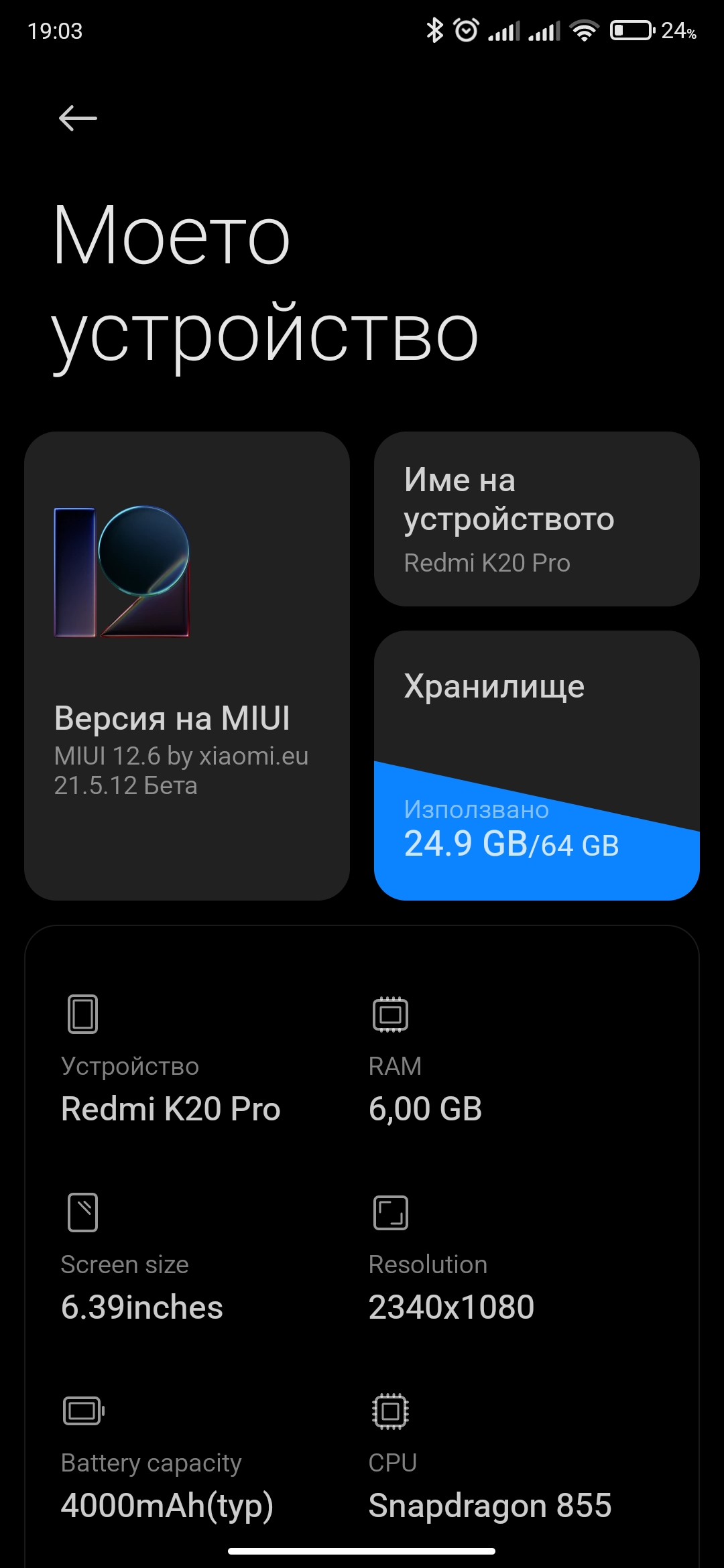Go back using the arrow icon

(78, 119)
